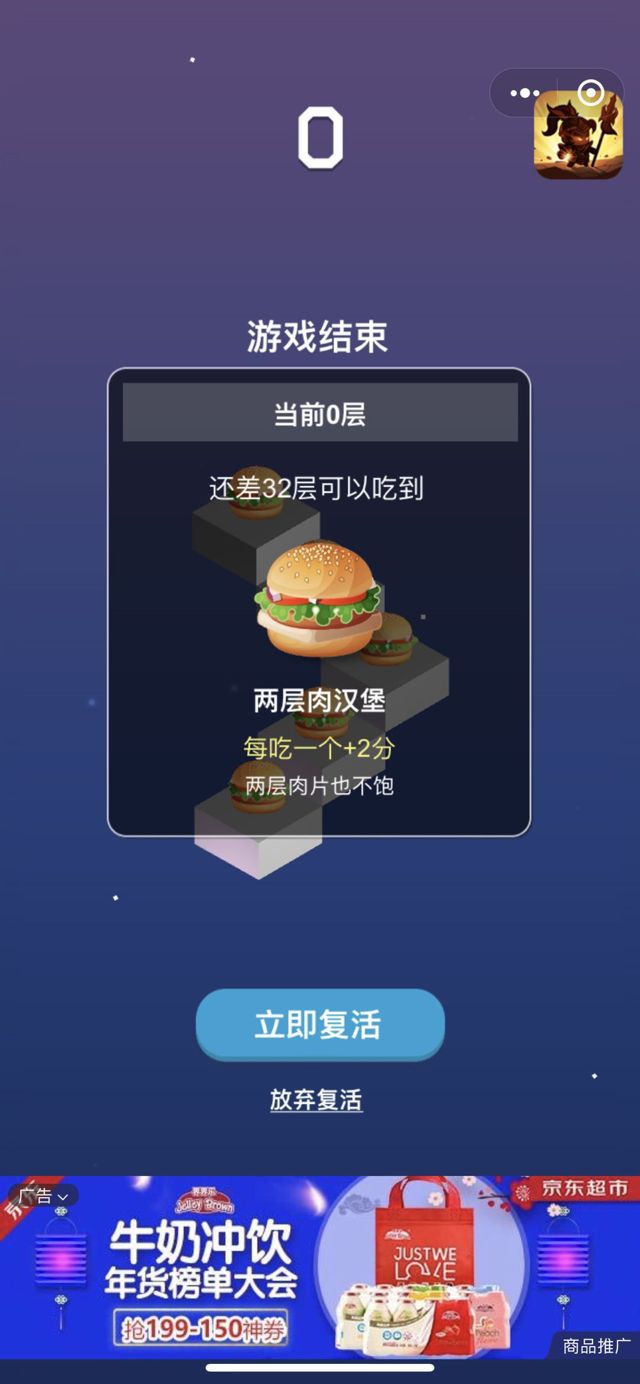Open the promoted warrior game icon
640x1384 pixels.
[564, 145]
